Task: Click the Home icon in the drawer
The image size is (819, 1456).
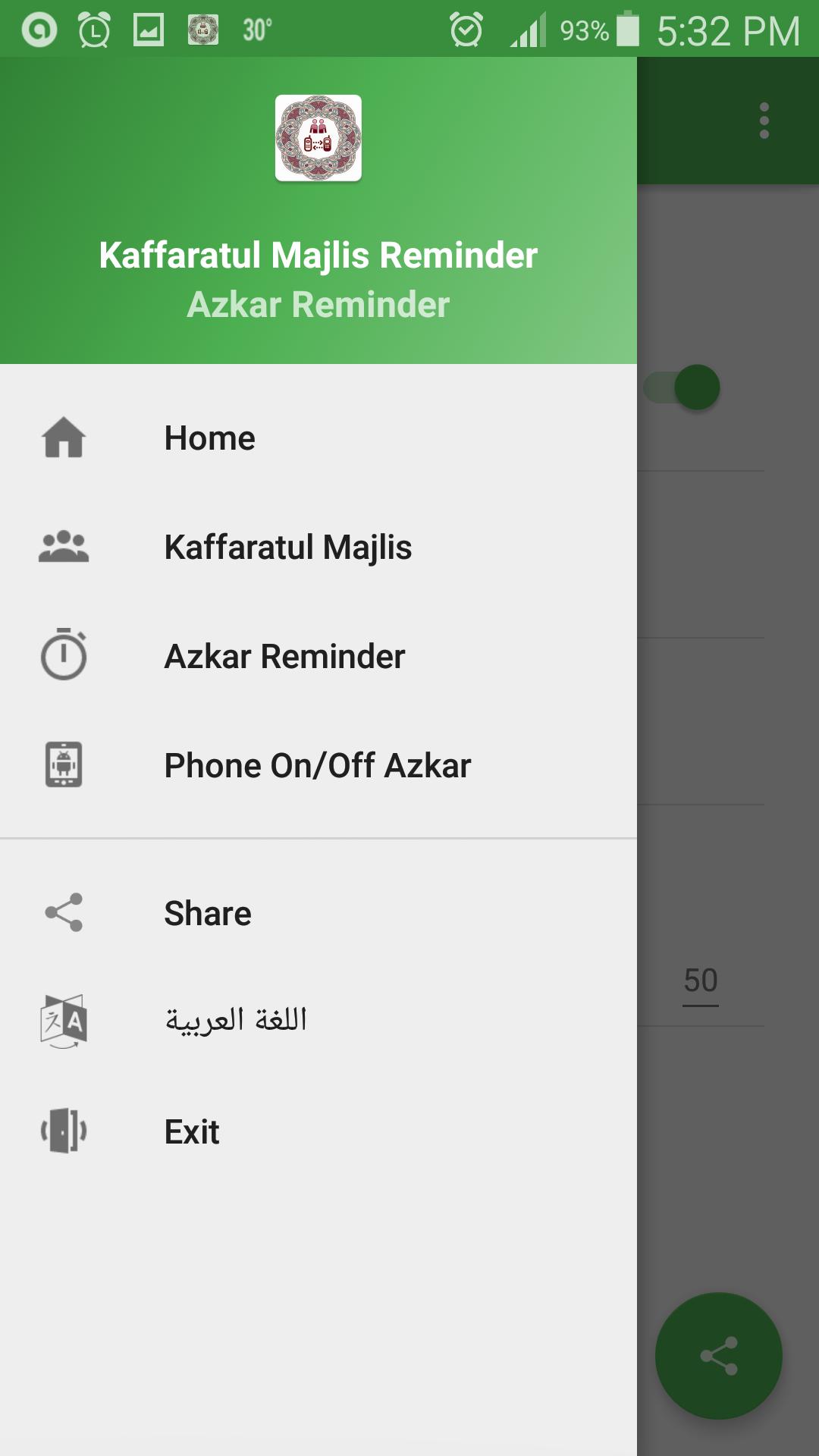Action: 65,437
